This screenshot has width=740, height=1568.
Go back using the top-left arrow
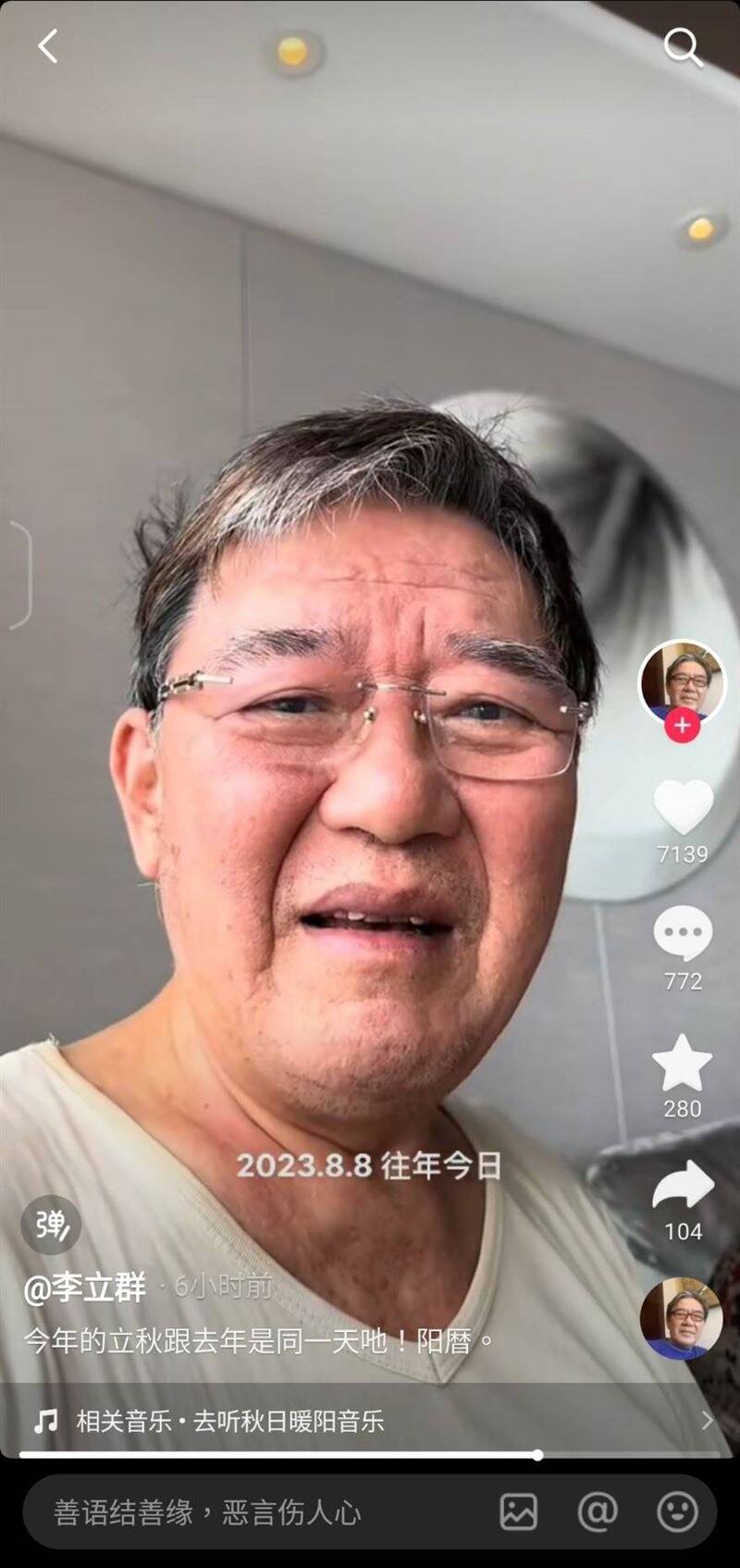47,45
